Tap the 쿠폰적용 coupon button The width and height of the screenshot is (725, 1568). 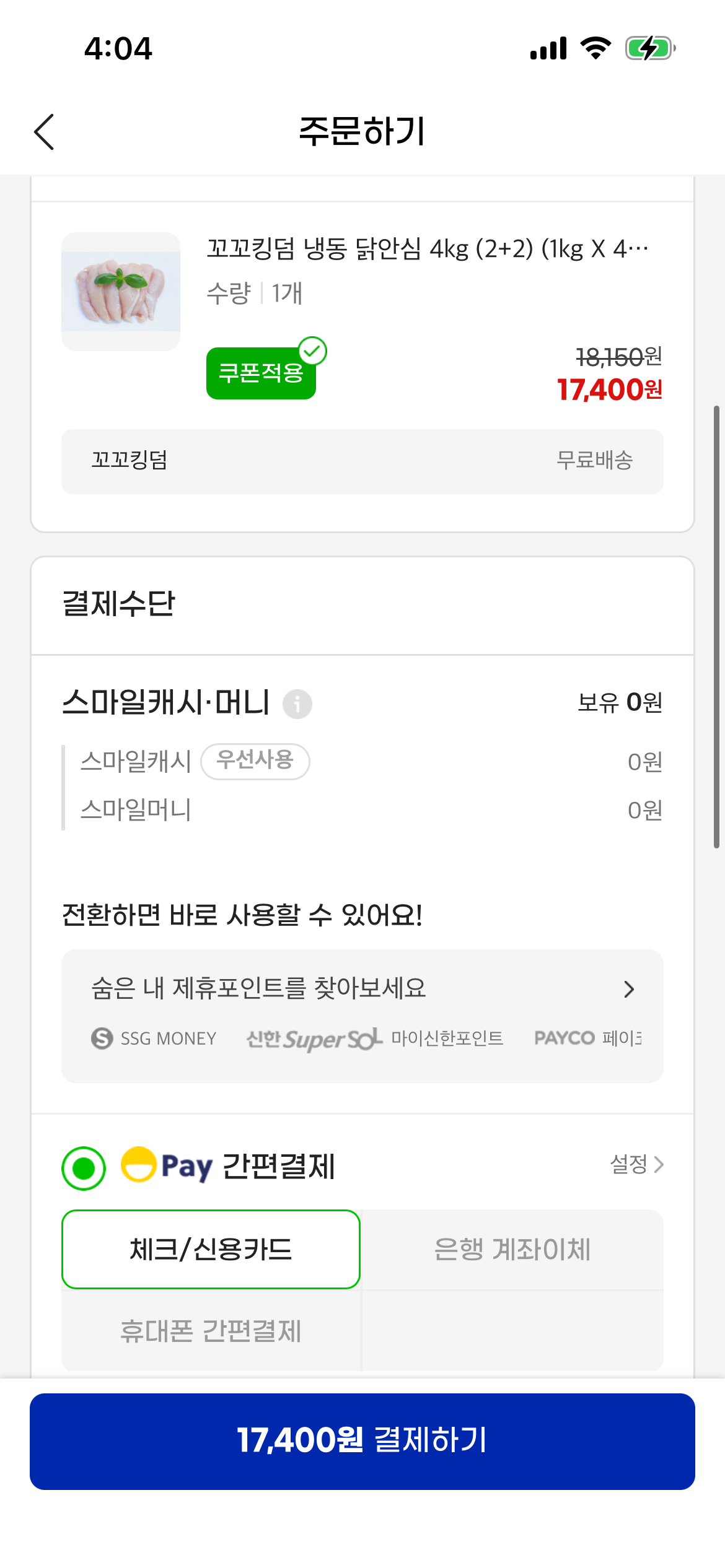(261, 373)
